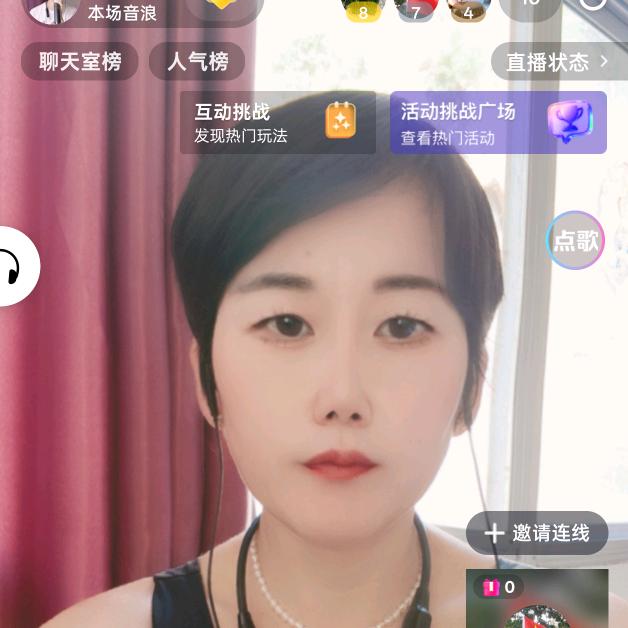Image resolution: width=628 pixels, height=628 pixels.
Task: Tap 邀请连线 to invite co-host
Action: [537, 533]
